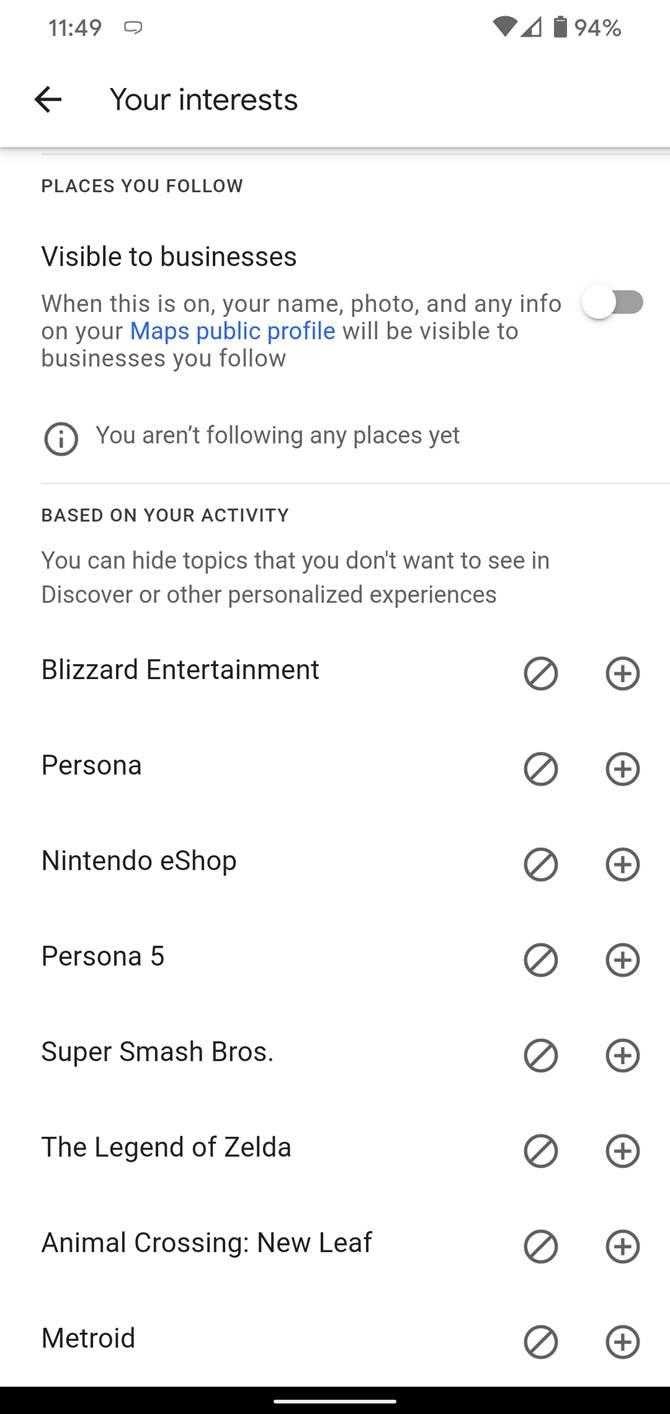Follow Super Smash Bros. with the plus
670x1414 pixels.
[x=623, y=1055]
